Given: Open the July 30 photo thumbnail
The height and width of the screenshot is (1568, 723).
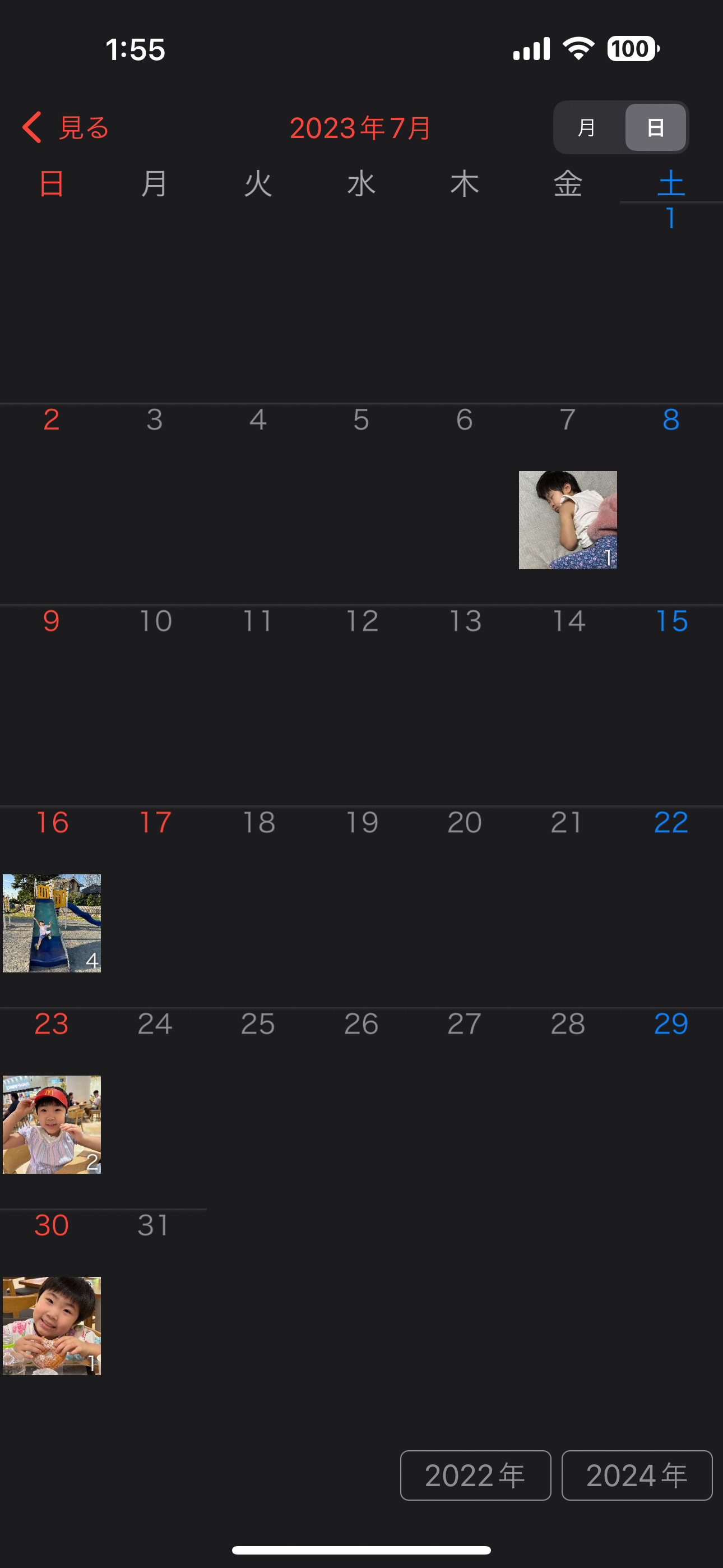Looking at the screenshot, I should coord(52,1326).
